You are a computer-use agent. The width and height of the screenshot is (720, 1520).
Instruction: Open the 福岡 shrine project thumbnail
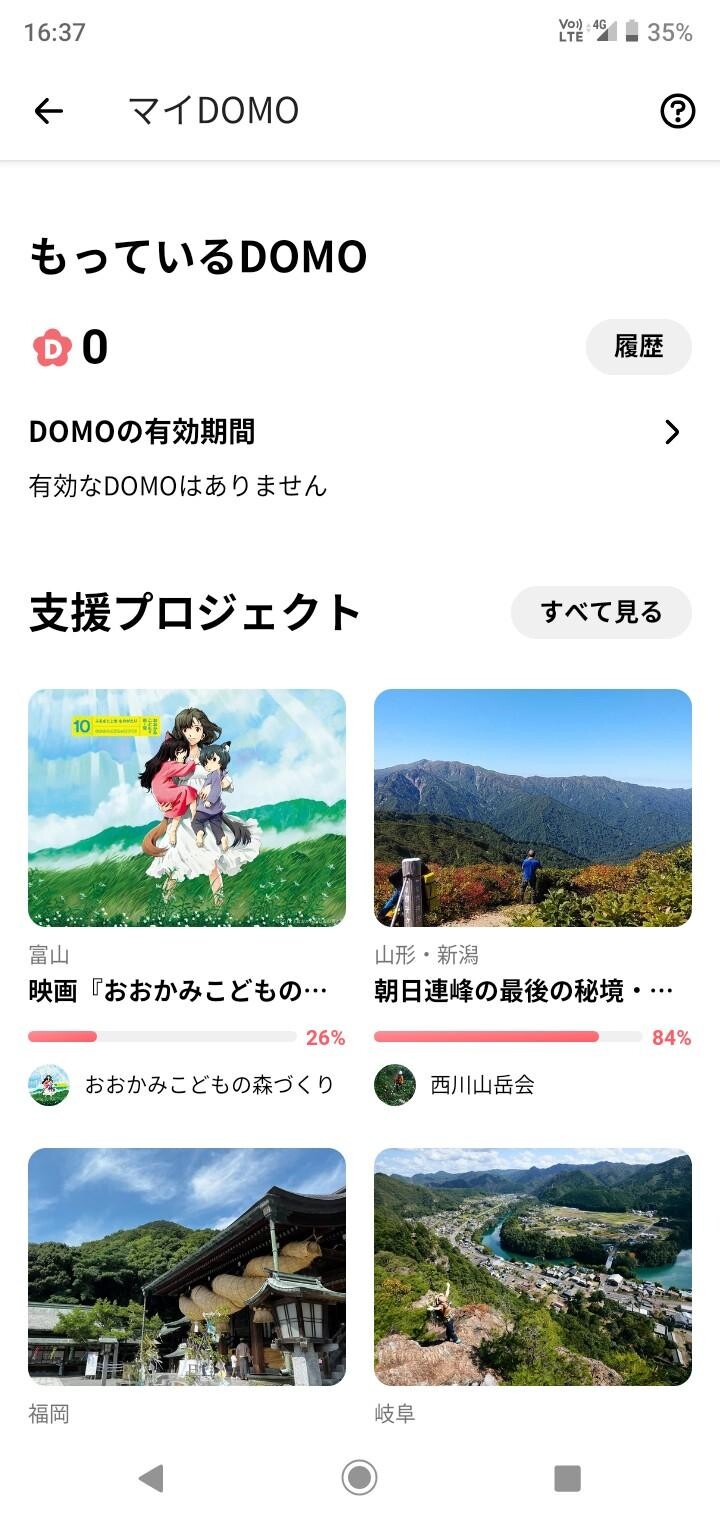[x=186, y=1270]
